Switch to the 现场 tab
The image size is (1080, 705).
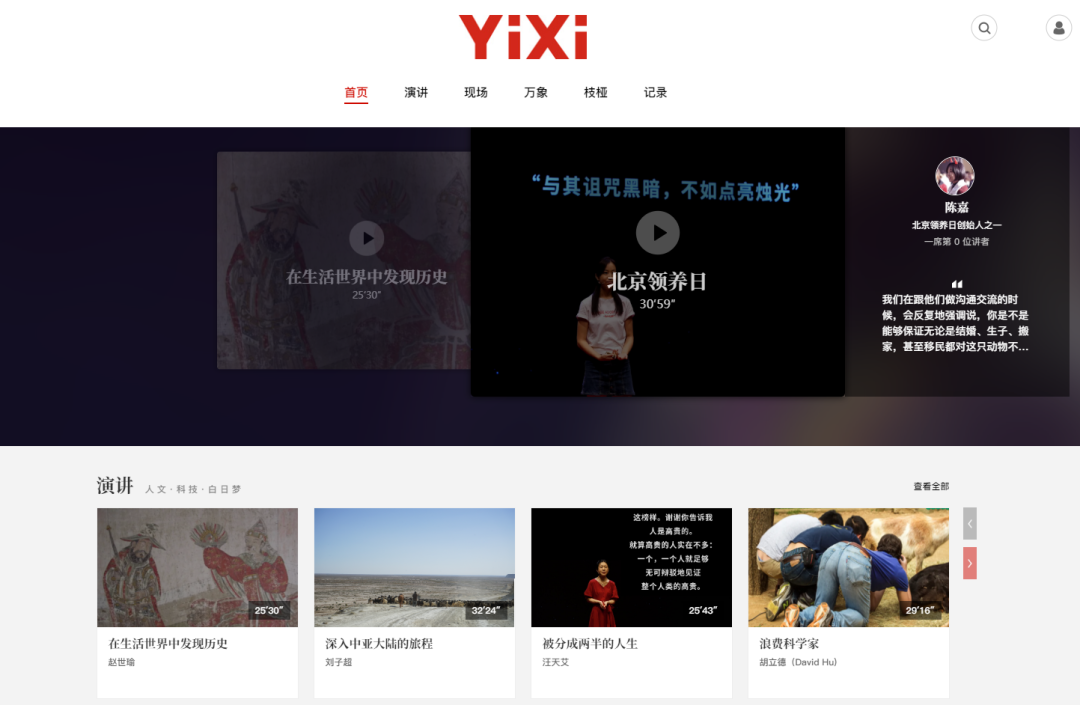click(x=476, y=93)
